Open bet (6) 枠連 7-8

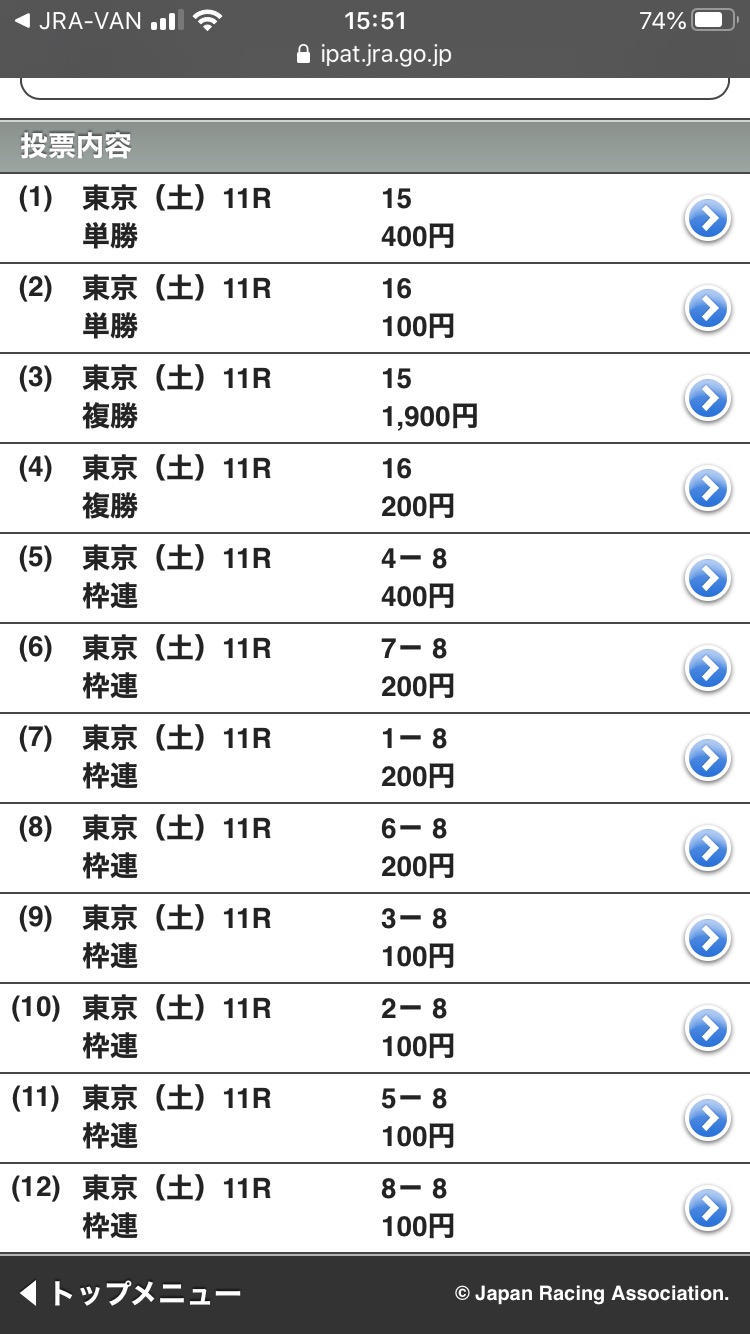coord(707,668)
